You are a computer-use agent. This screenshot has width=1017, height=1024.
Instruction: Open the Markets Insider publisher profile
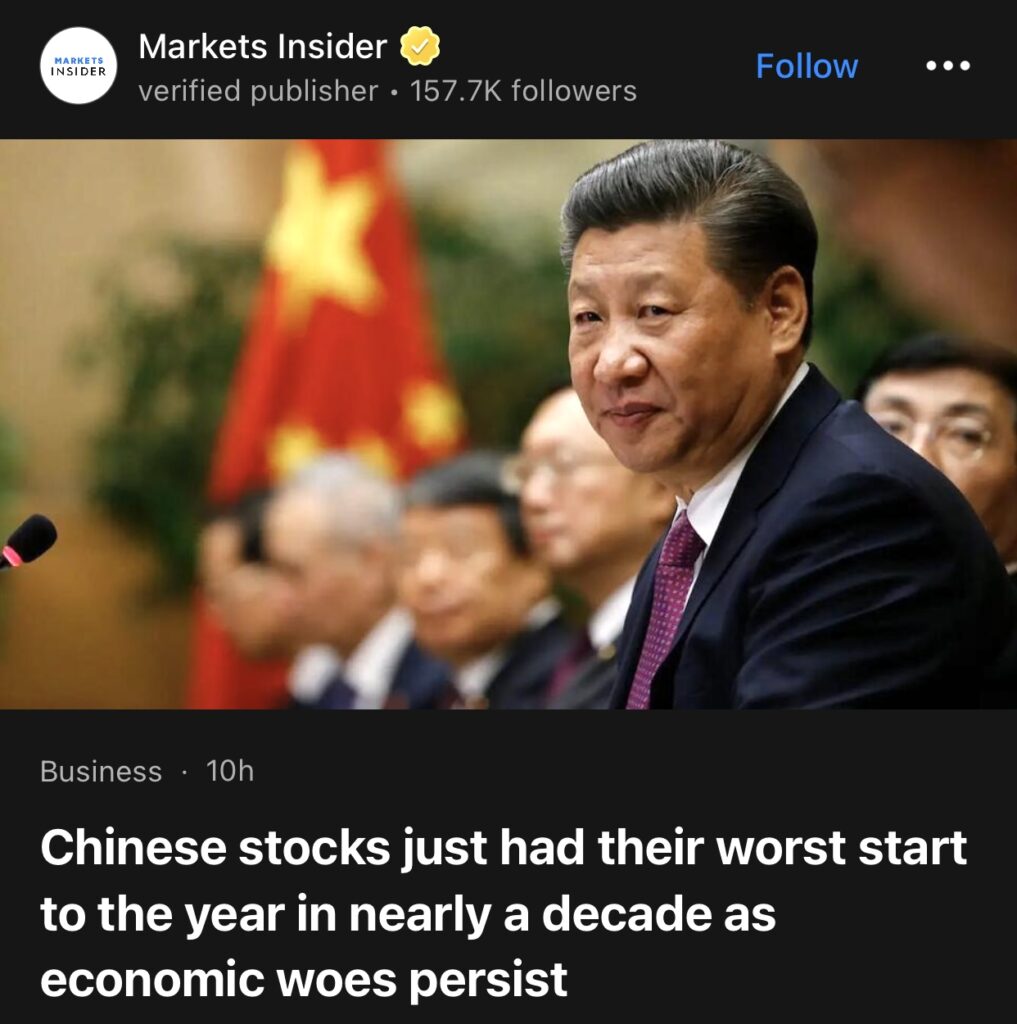263,46
